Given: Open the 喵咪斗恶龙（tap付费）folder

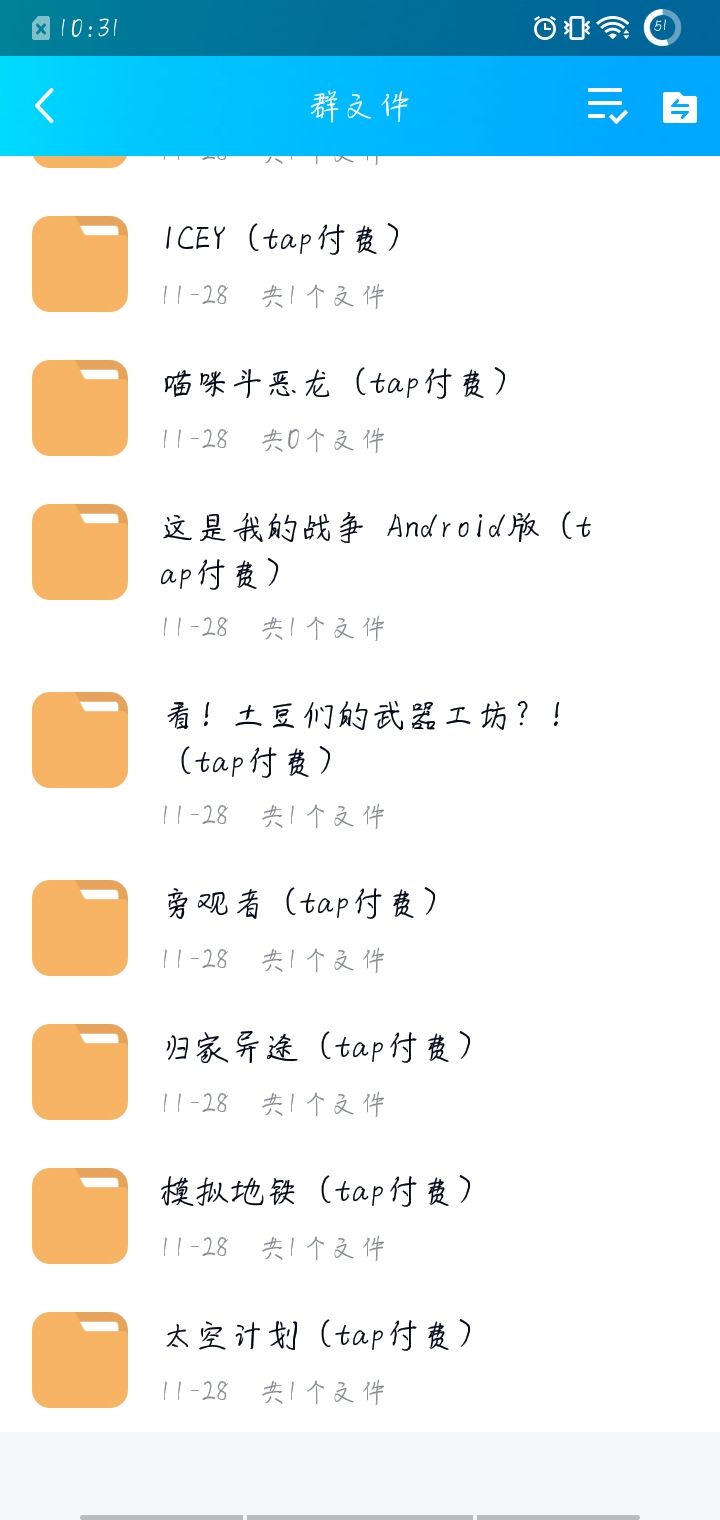Looking at the screenshot, I should click(x=360, y=408).
